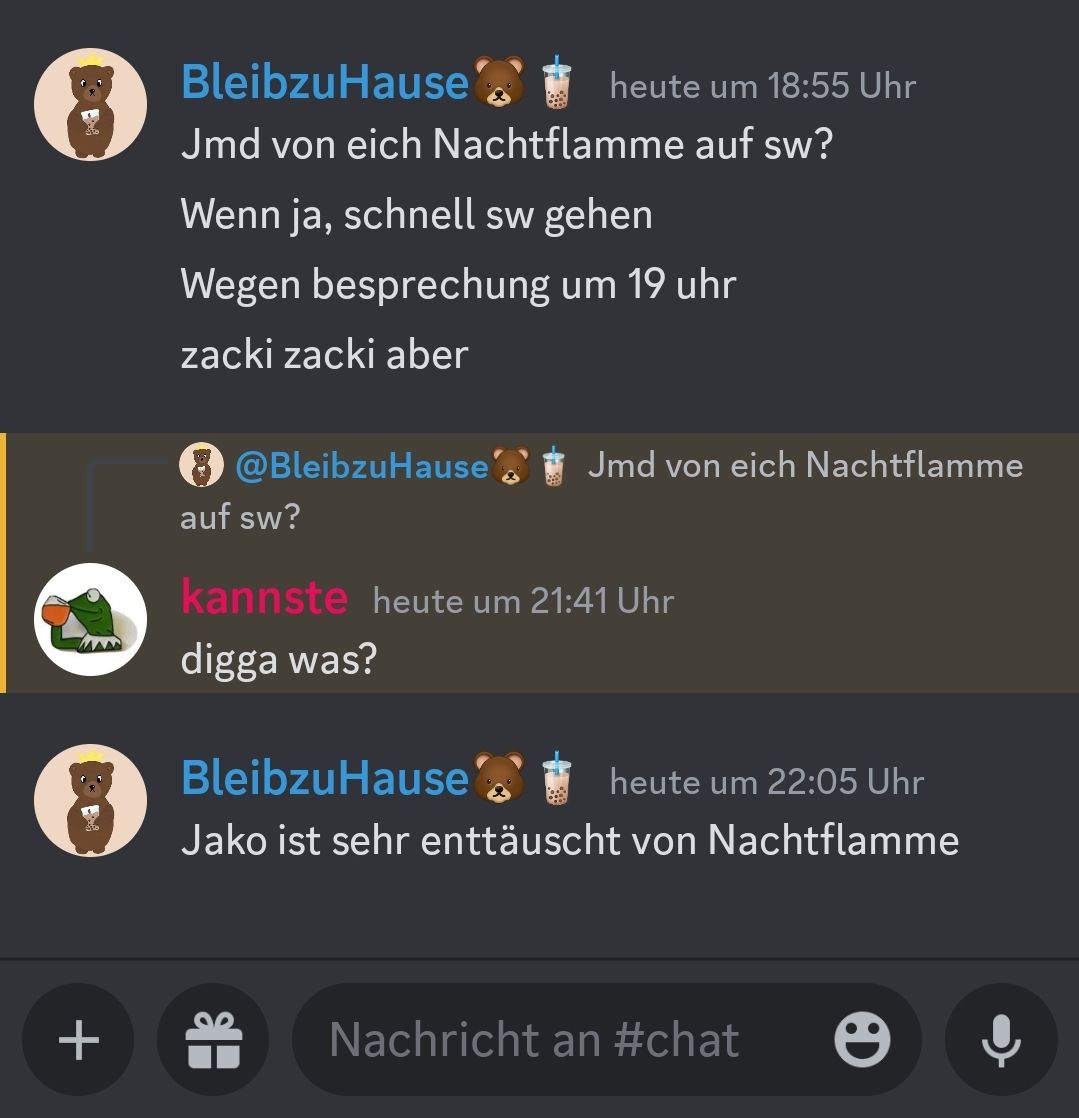Image resolution: width=1079 pixels, height=1118 pixels.
Task: Open kannste's profile avatar
Action: pos(90,619)
